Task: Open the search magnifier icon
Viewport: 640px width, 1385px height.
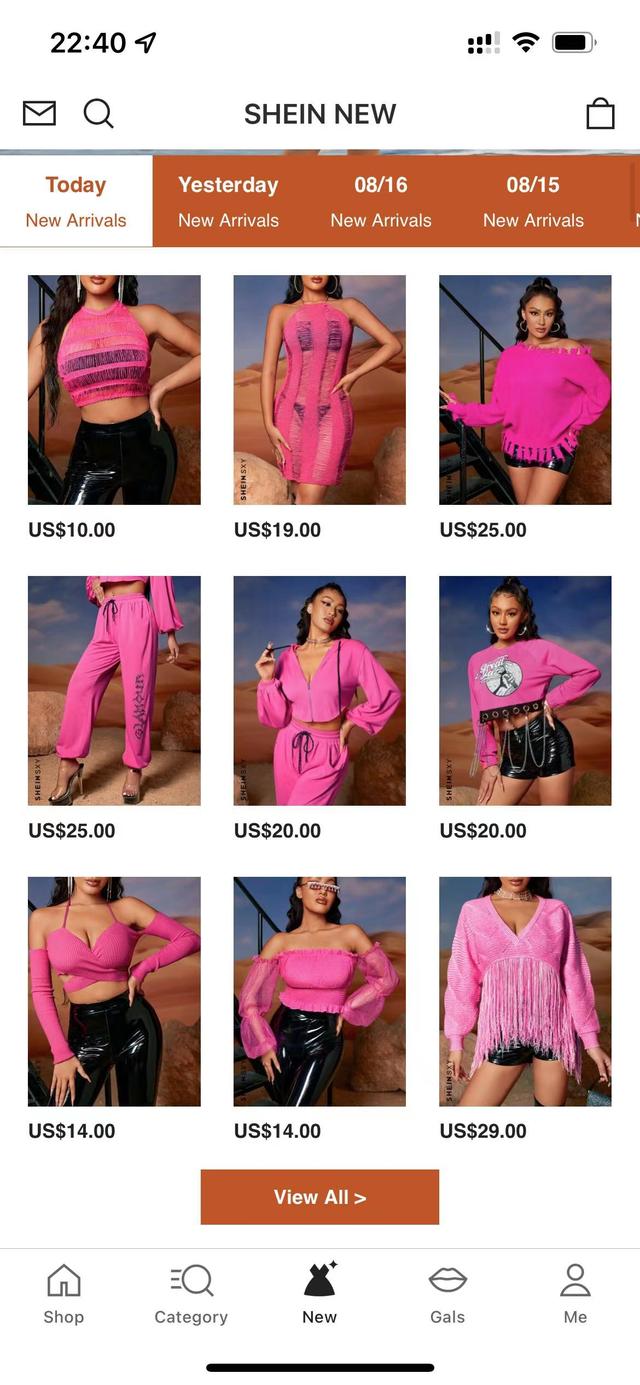Action: (98, 113)
